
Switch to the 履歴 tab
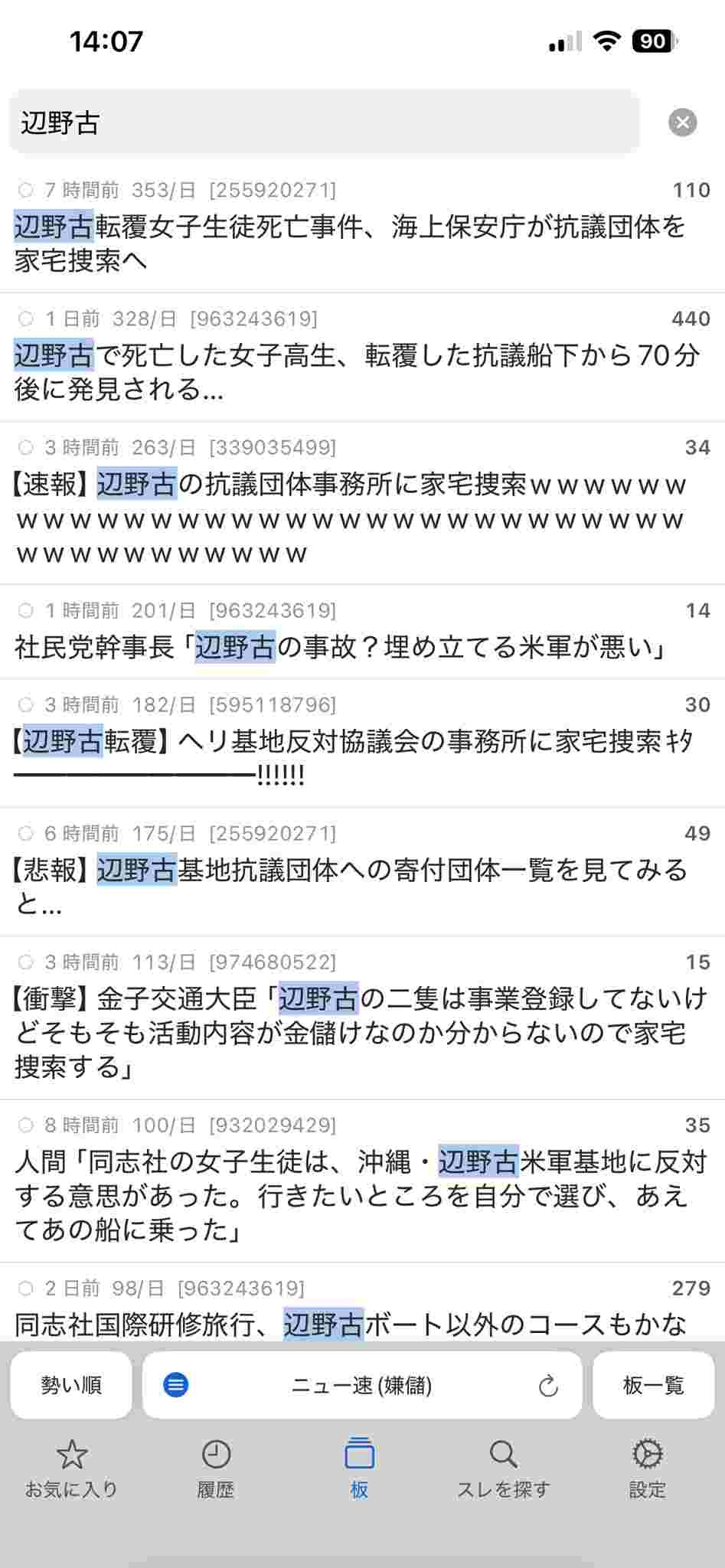click(x=216, y=1468)
